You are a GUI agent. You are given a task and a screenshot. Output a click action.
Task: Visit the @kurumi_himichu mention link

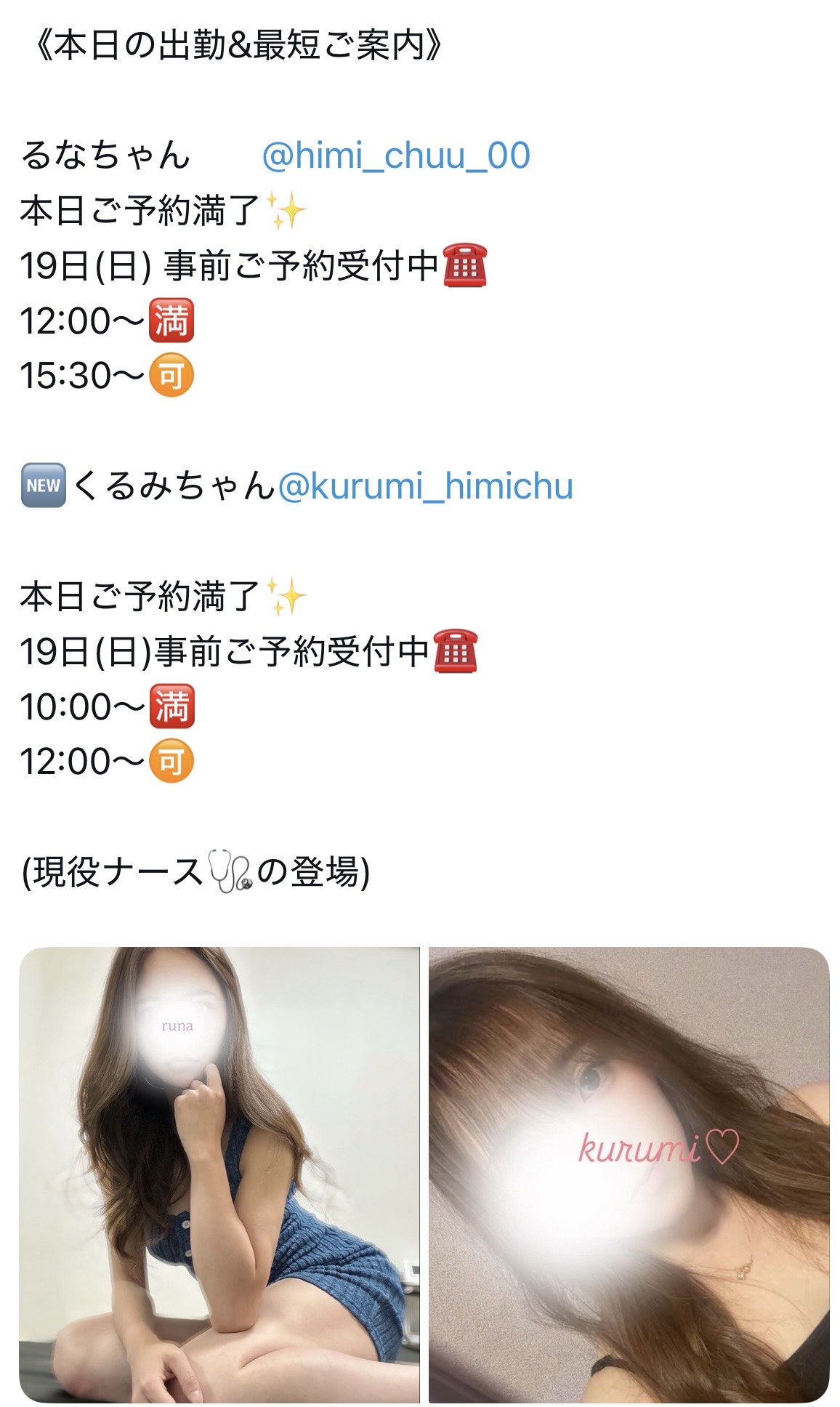coord(425,486)
